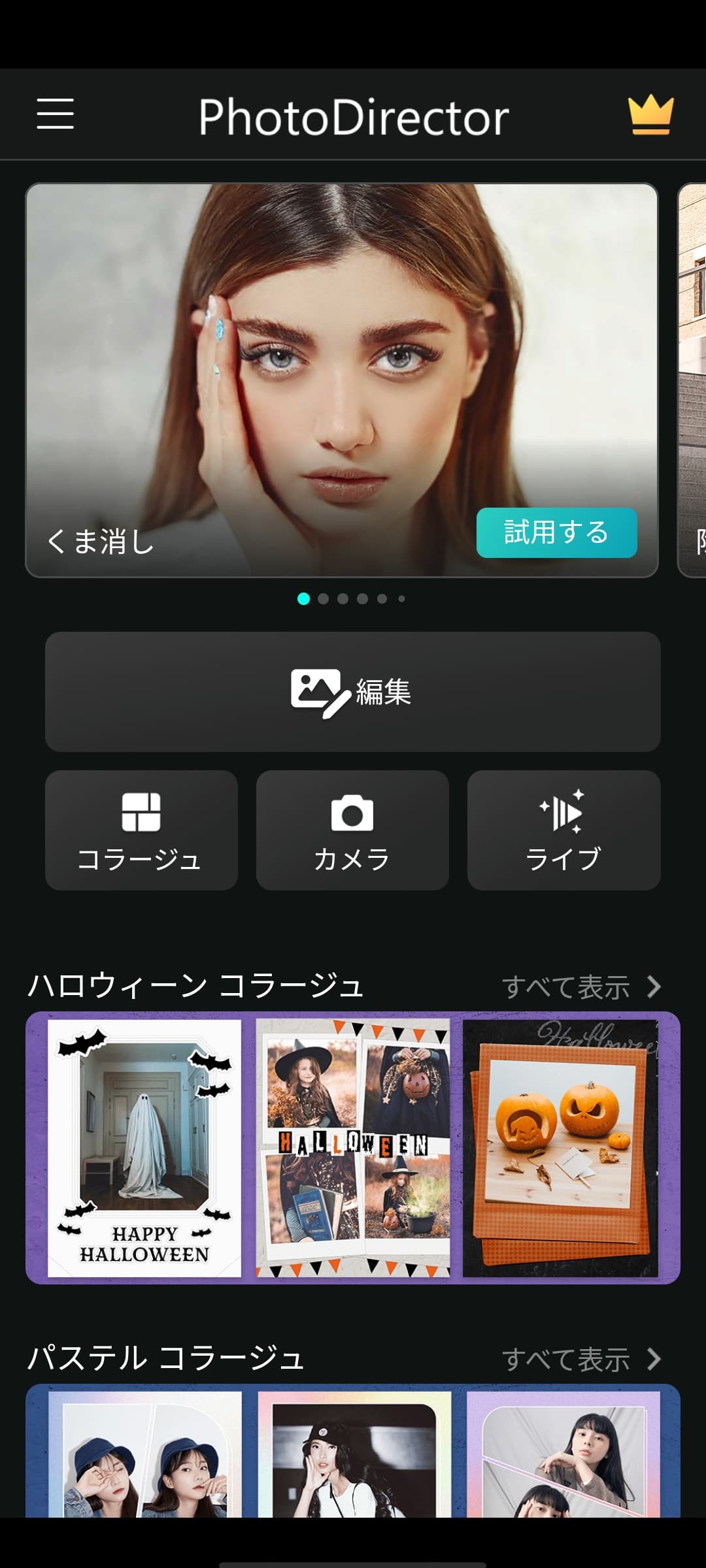Image resolution: width=706 pixels, height=1568 pixels.
Task: Pick the orange pumpkin polaroid template
Action: [560, 1147]
